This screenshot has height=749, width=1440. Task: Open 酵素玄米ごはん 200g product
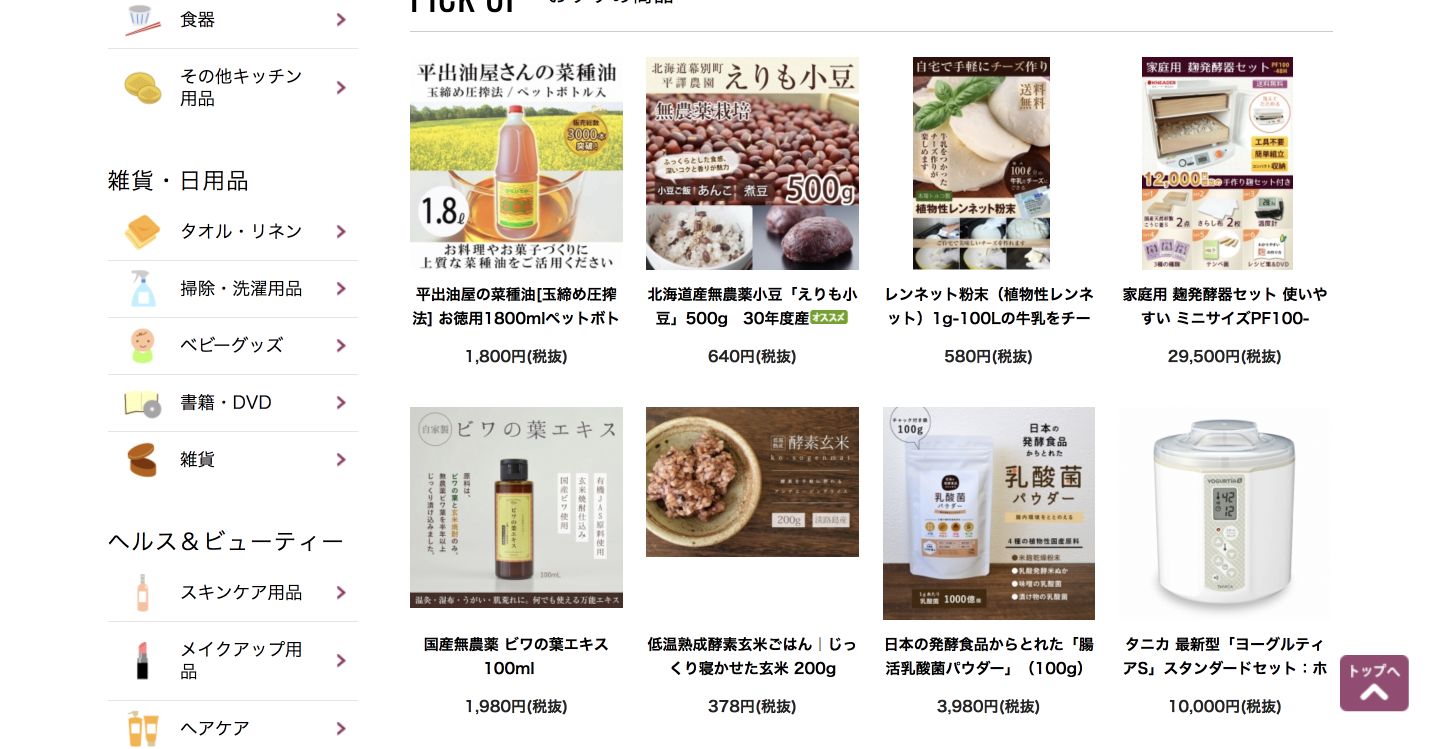(x=752, y=482)
